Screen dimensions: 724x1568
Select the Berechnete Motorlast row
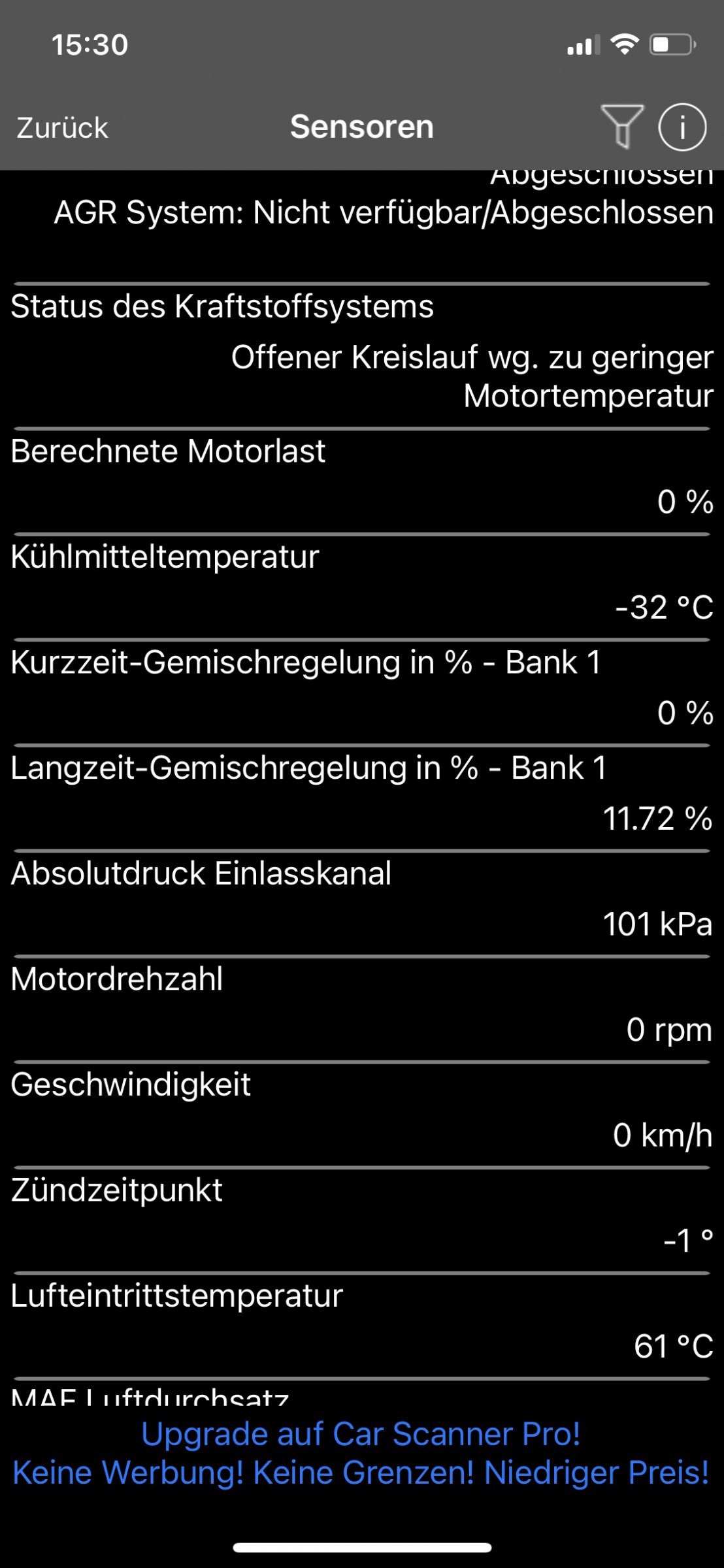(x=362, y=482)
